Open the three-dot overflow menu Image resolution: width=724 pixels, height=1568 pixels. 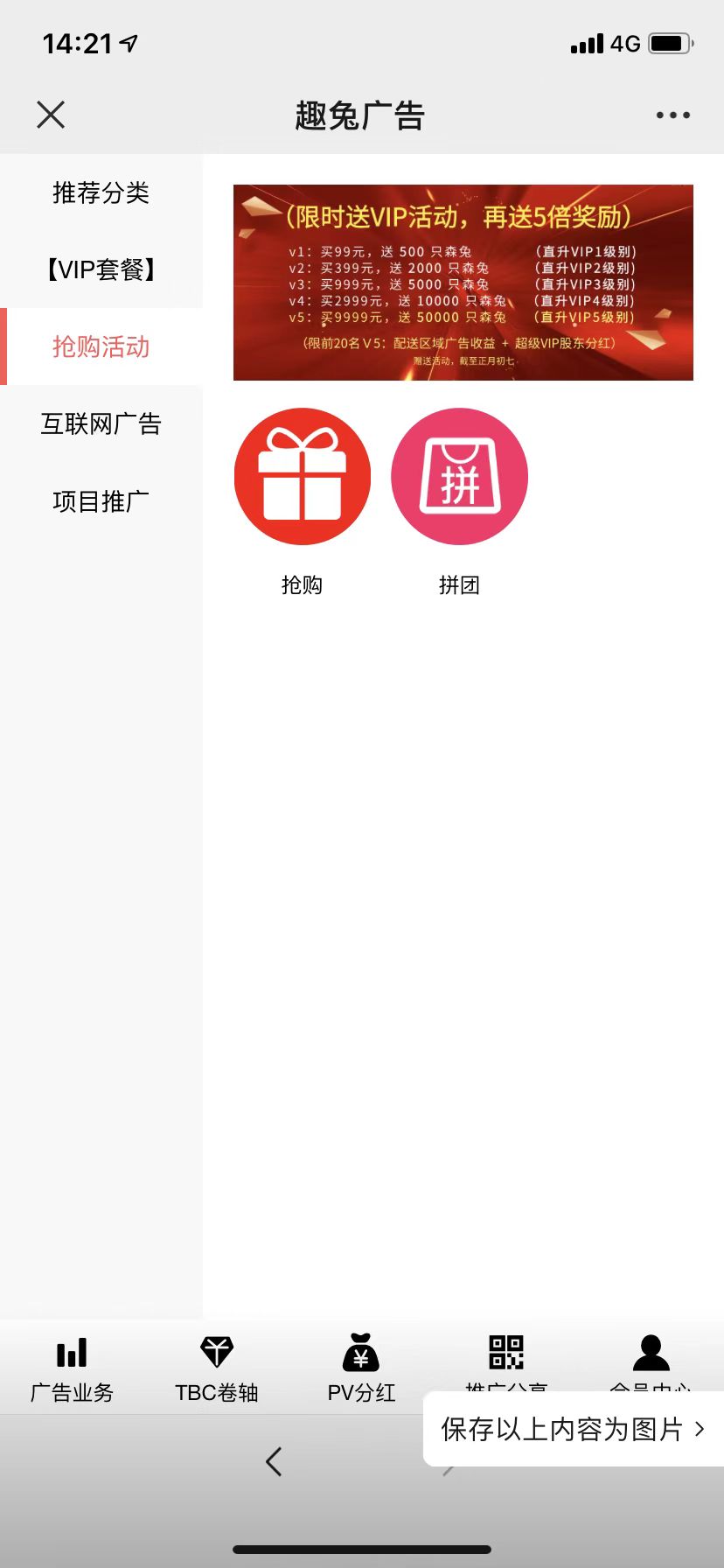[x=672, y=115]
